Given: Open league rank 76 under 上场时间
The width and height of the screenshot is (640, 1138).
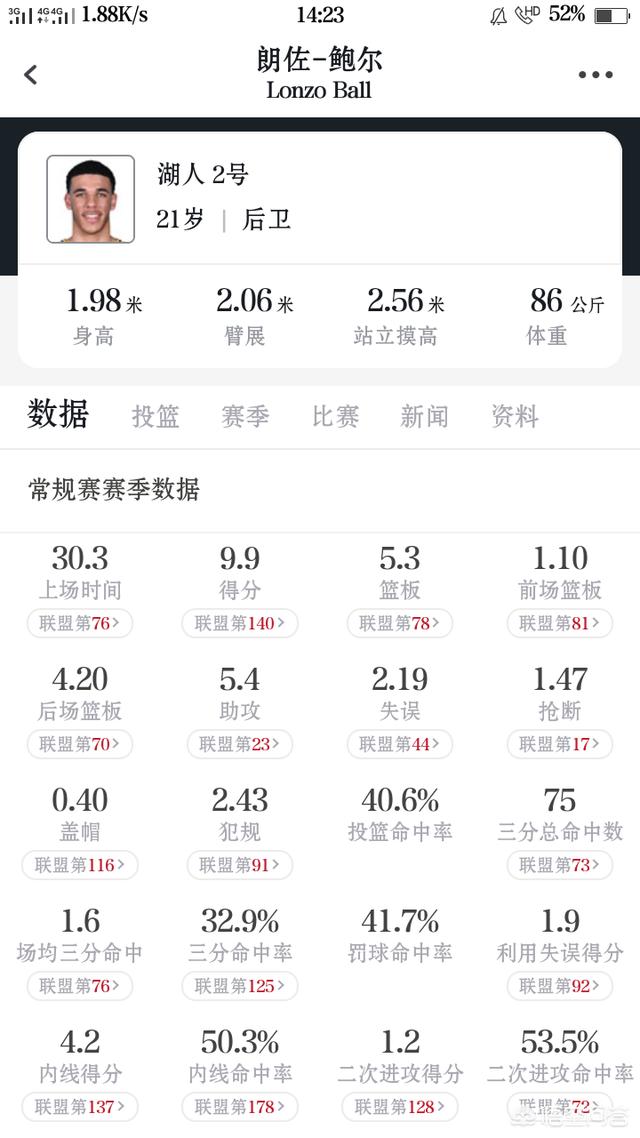Looking at the screenshot, I should point(80,623).
